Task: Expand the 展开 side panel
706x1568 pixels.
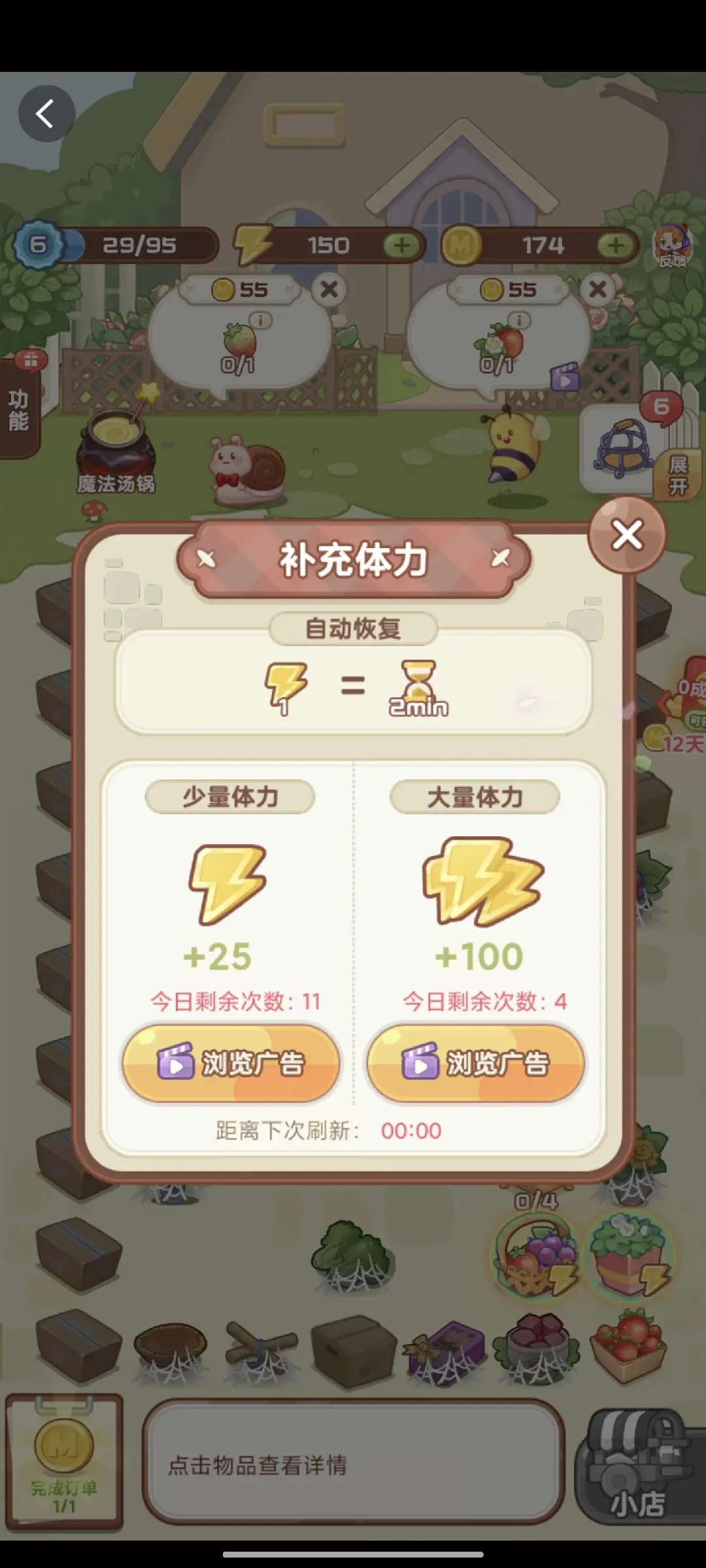Action: pos(679,475)
